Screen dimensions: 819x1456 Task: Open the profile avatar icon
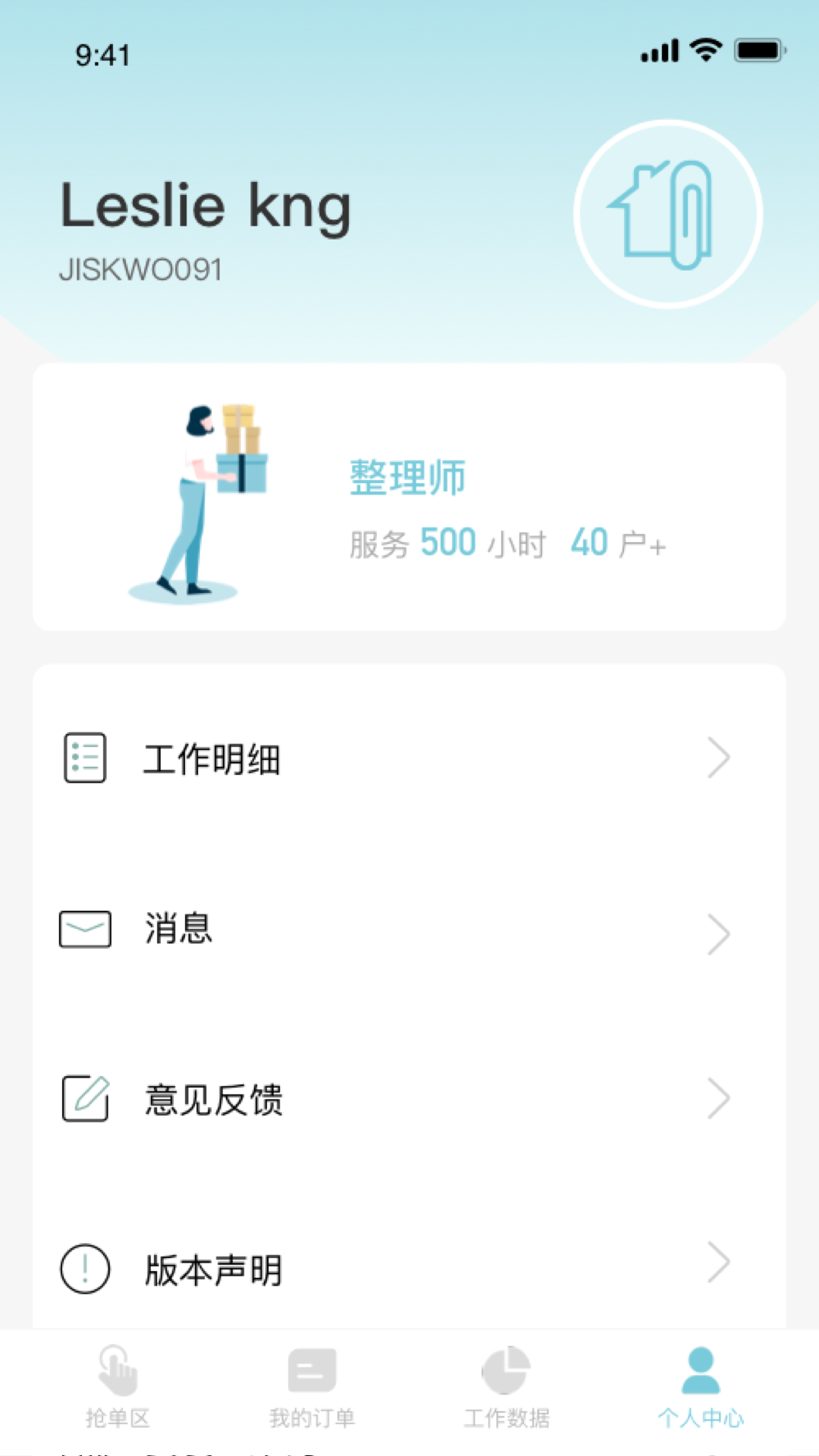(x=668, y=215)
